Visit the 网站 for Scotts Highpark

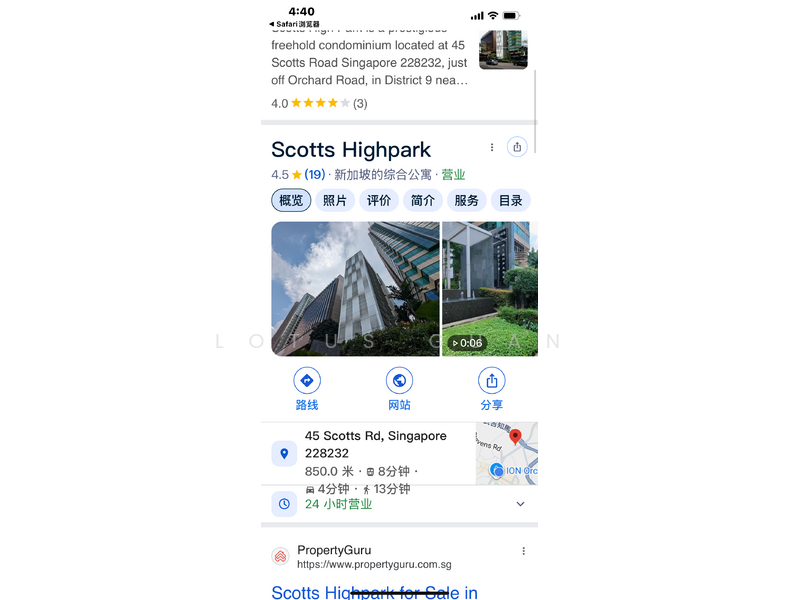tap(399, 389)
